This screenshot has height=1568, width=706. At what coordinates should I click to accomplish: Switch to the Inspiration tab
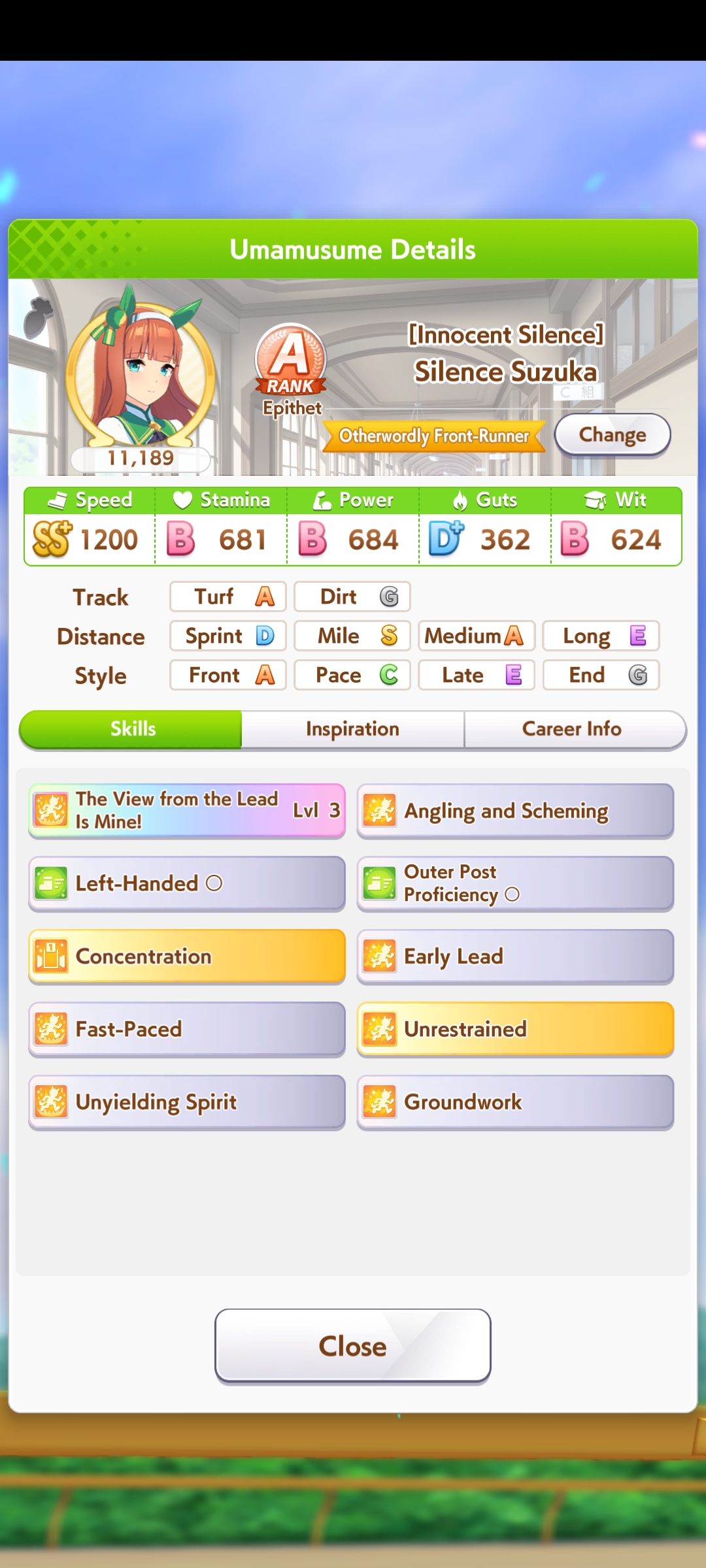pyautogui.click(x=352, y=729)
